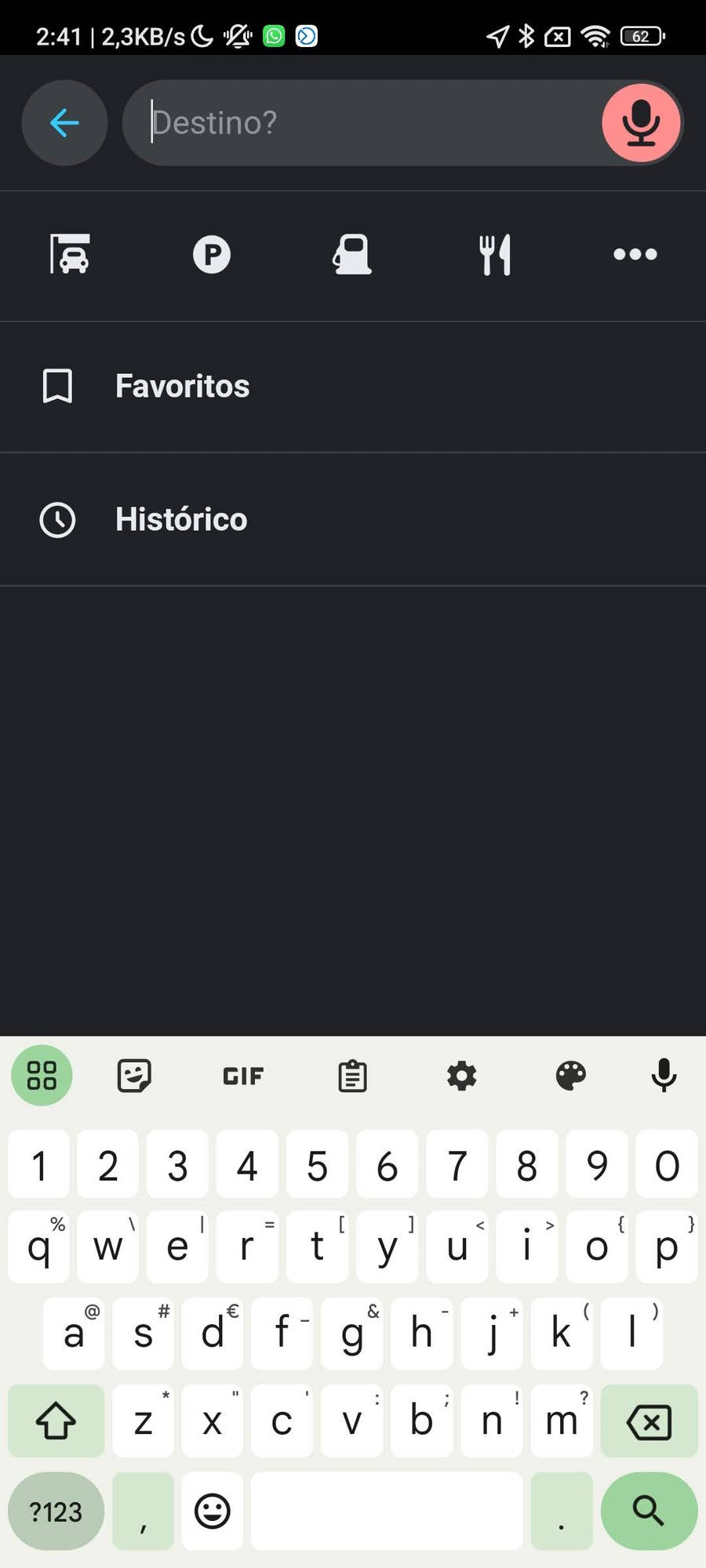Find parking with the P icon

click(x=212, y=254)
